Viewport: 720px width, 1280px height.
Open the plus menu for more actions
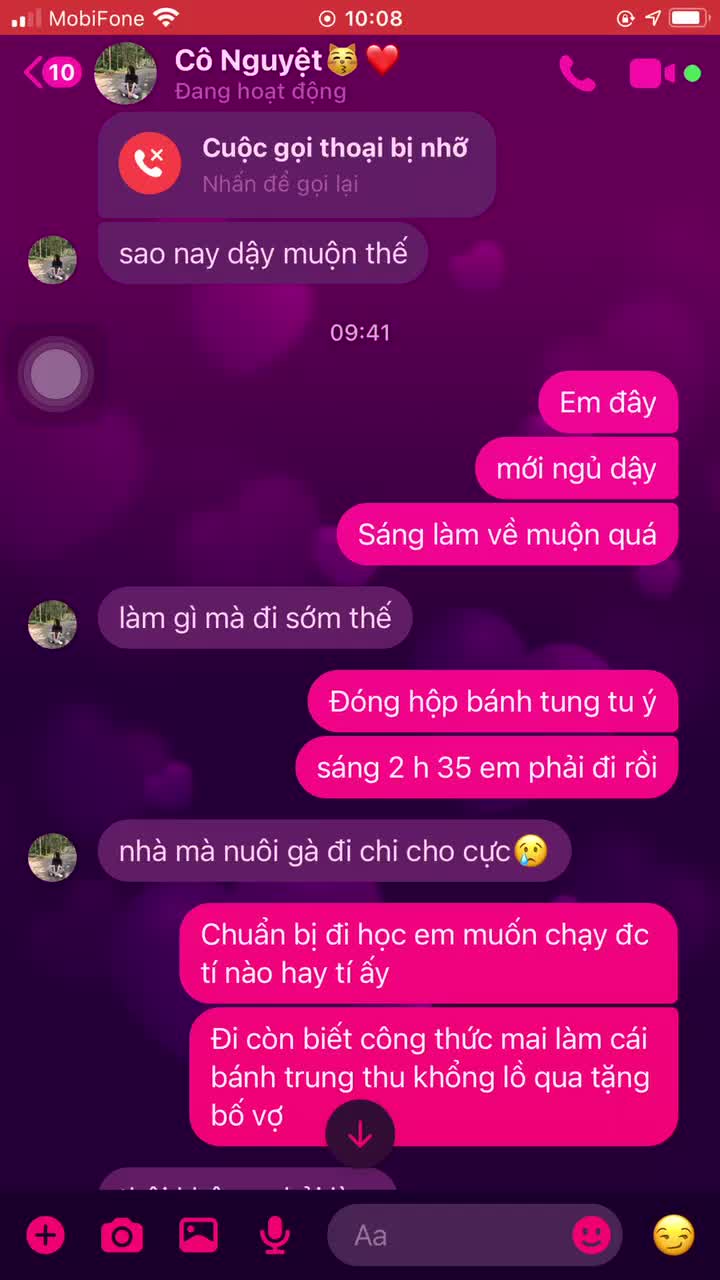pos(45,1236)
